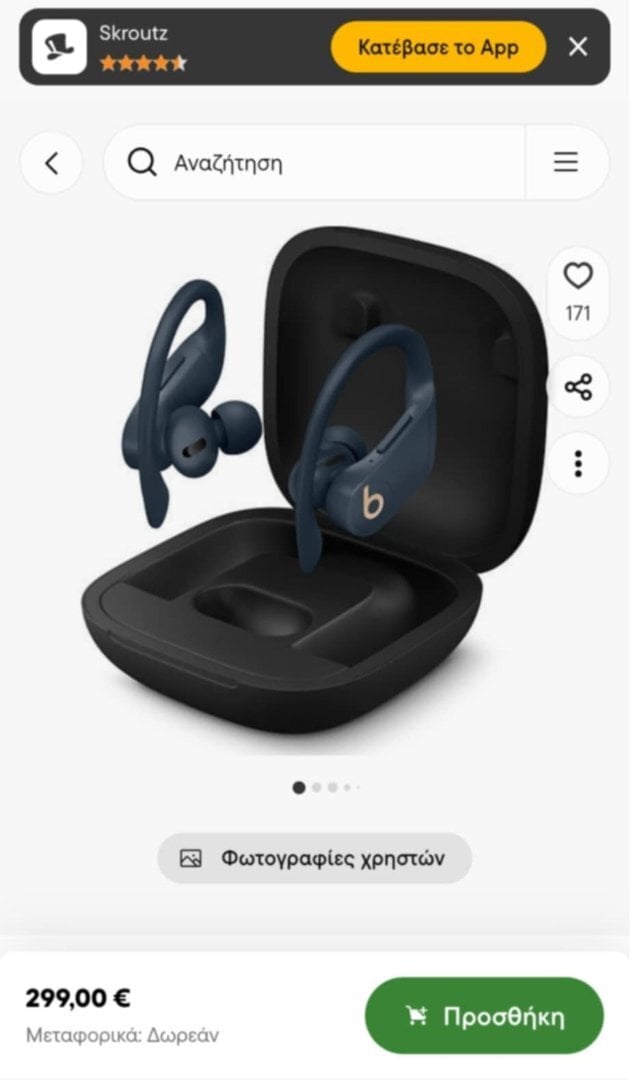This screenshot has width=633, height=1080.
Task: Share this product
Action: tap(579, 386)
